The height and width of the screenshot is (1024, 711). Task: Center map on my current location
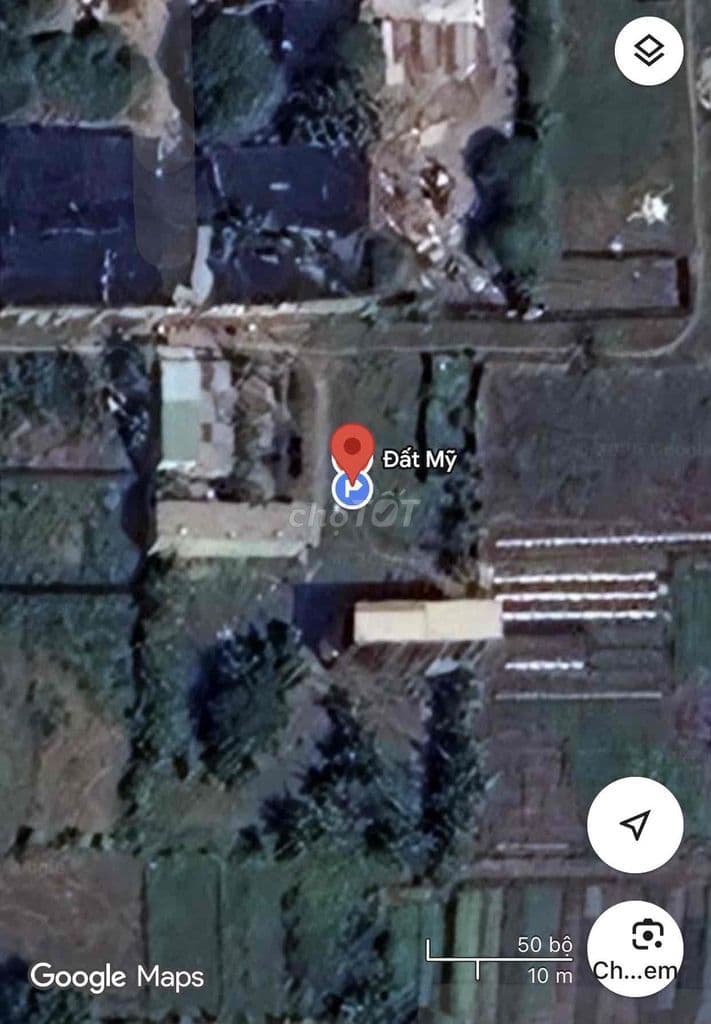click(635, 825)
